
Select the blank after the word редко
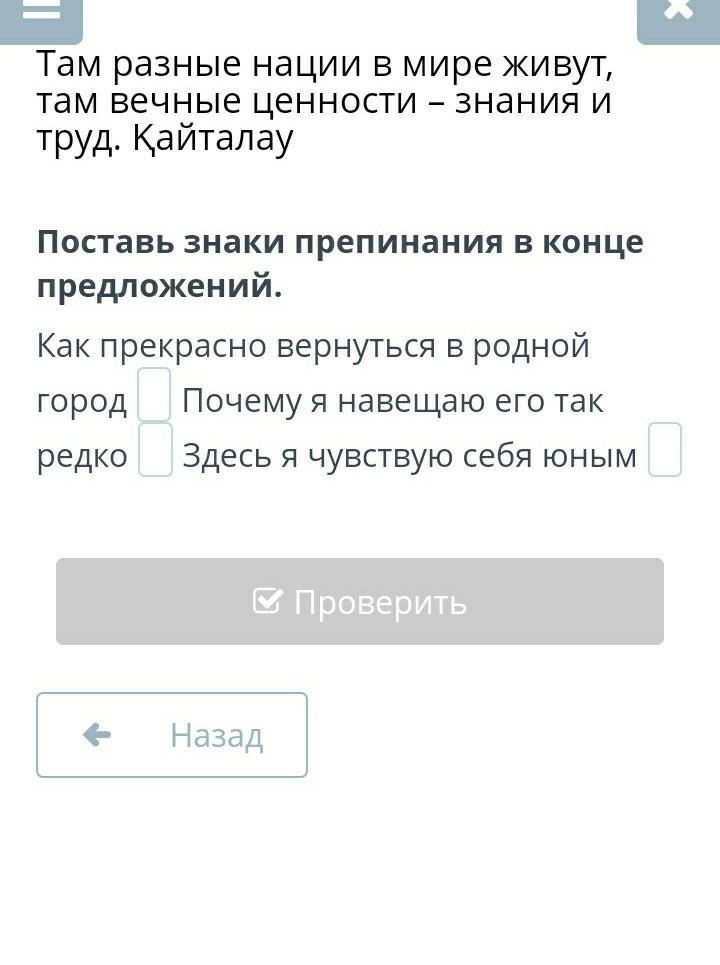coord(155,450)
